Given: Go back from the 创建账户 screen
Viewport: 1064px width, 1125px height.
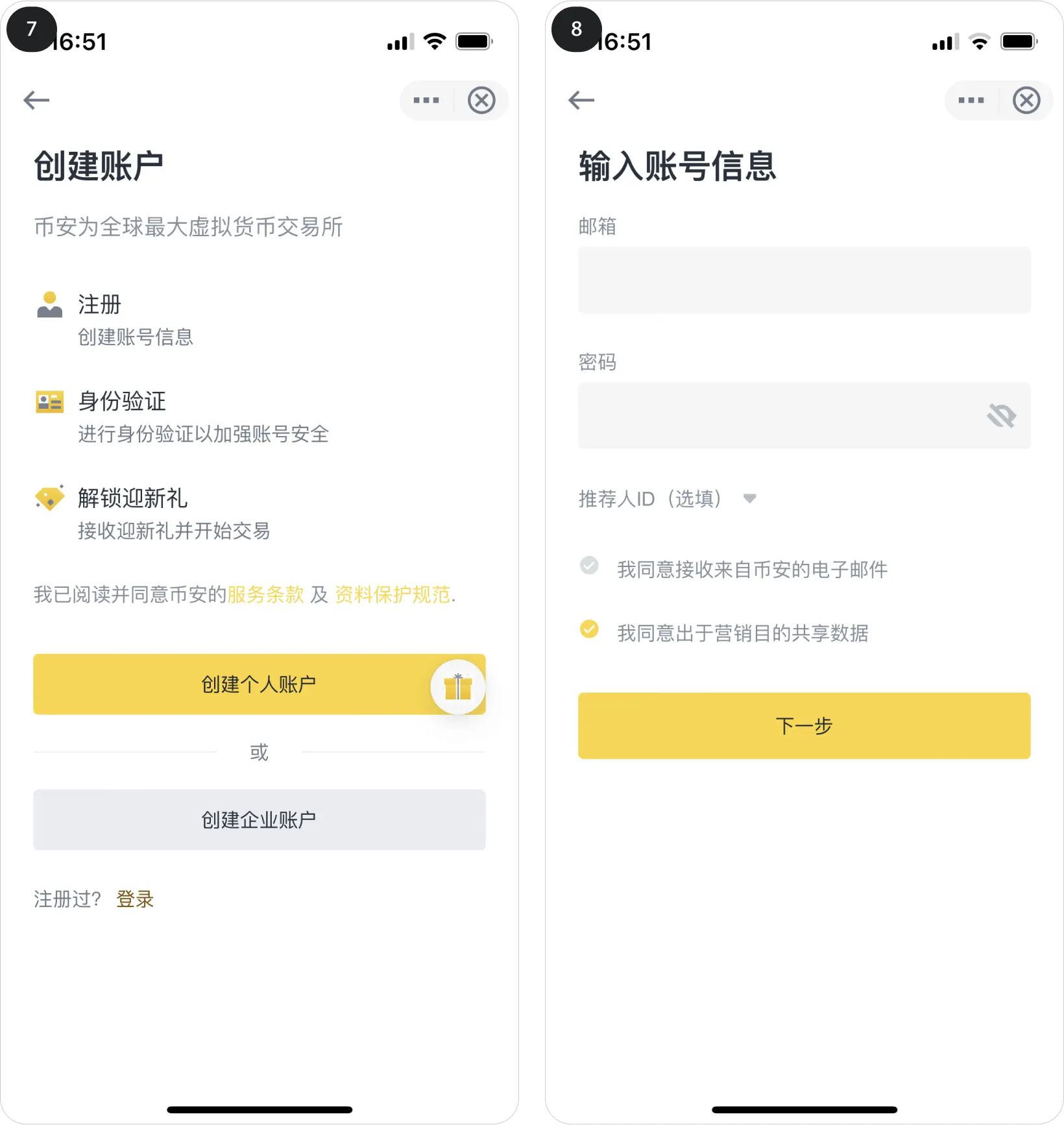Looking at the screenshot, I should click(36, 100).
